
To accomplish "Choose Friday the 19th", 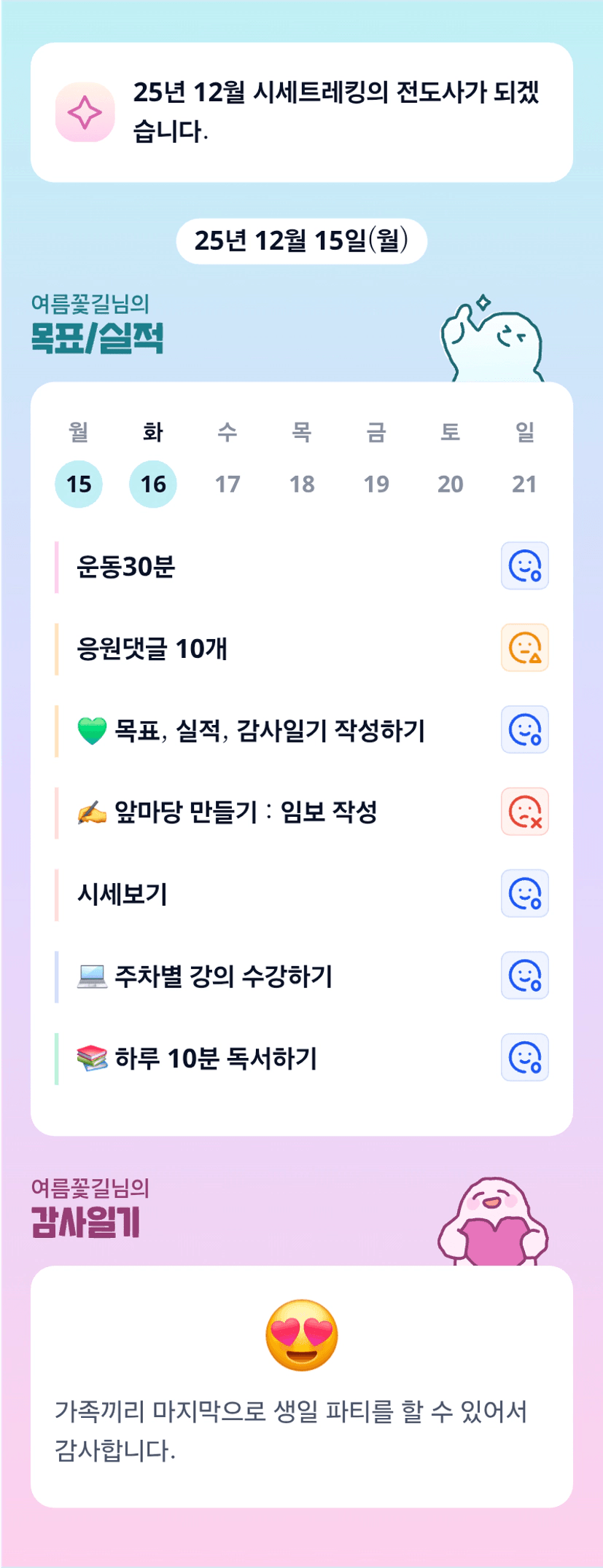I will [x=376, y=484].
